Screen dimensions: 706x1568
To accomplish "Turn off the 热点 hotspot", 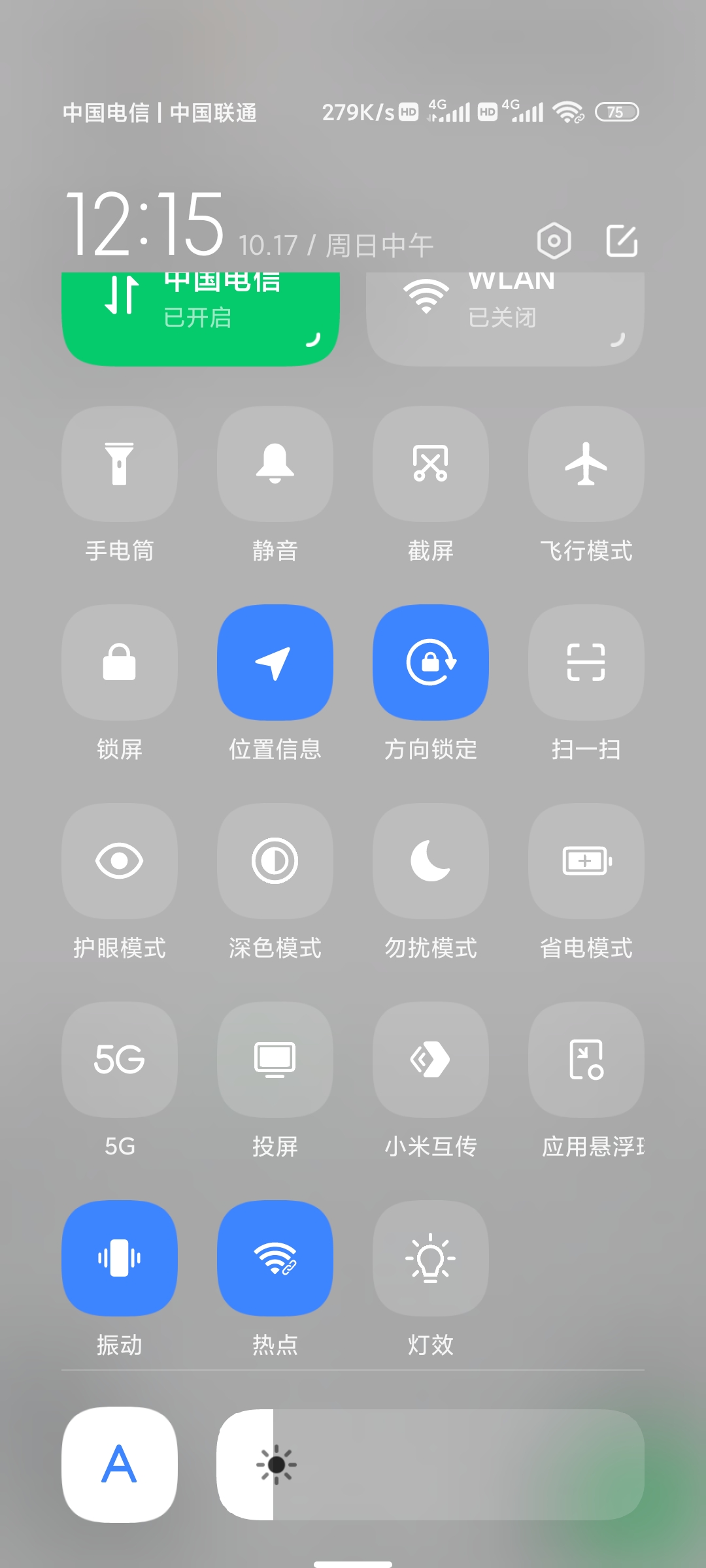I will tap(275, 1258).
